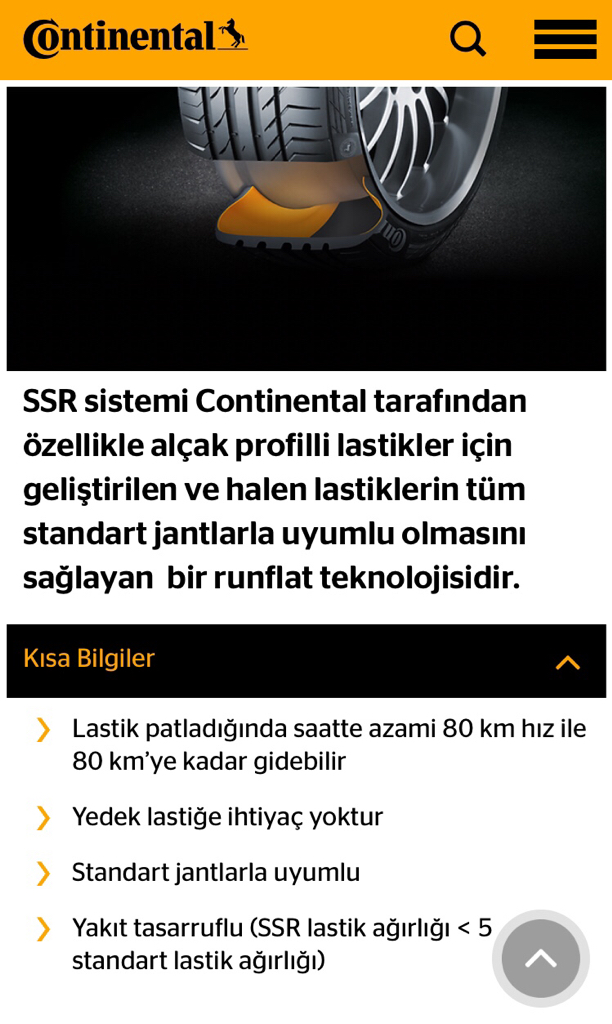This screenshot has height=1024, width=612.
Task: Tap the scroll-to-top arrow button
Action: [540, 958]
